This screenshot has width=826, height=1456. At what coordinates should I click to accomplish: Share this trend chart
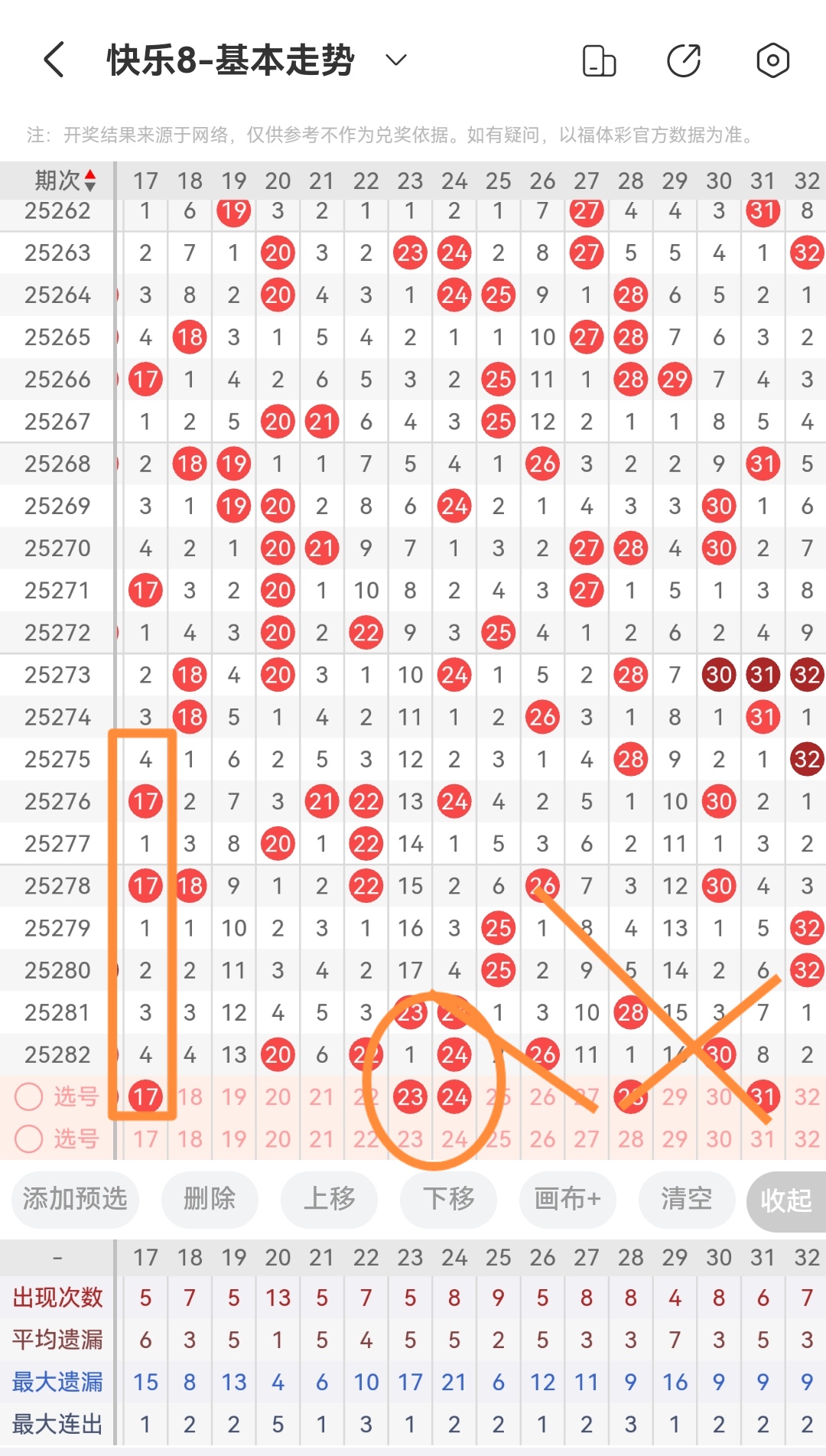[x=684, y=60]
